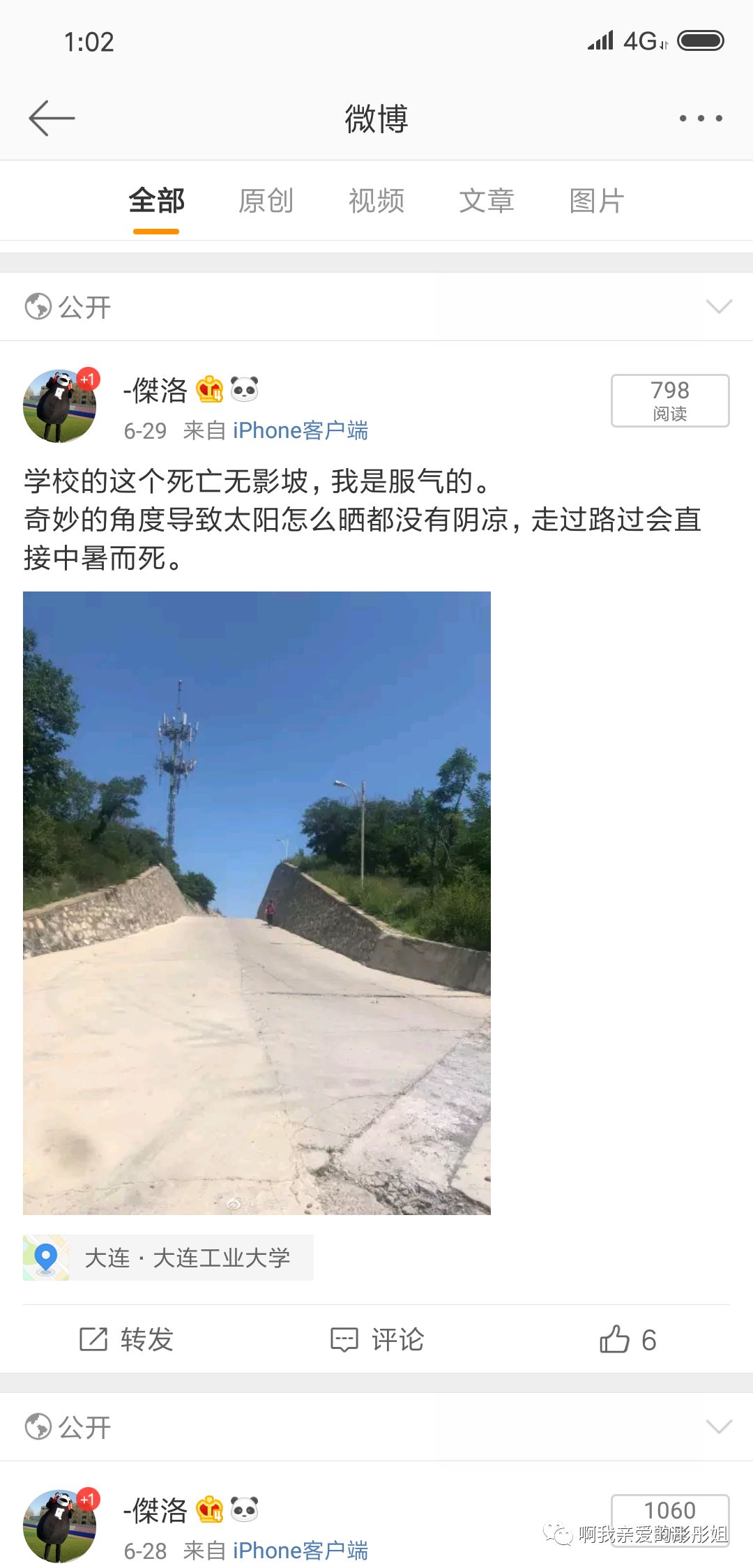The image size is (753, 1568).
Task: Open the 文章 tab
Action: (x=487, y=201)
